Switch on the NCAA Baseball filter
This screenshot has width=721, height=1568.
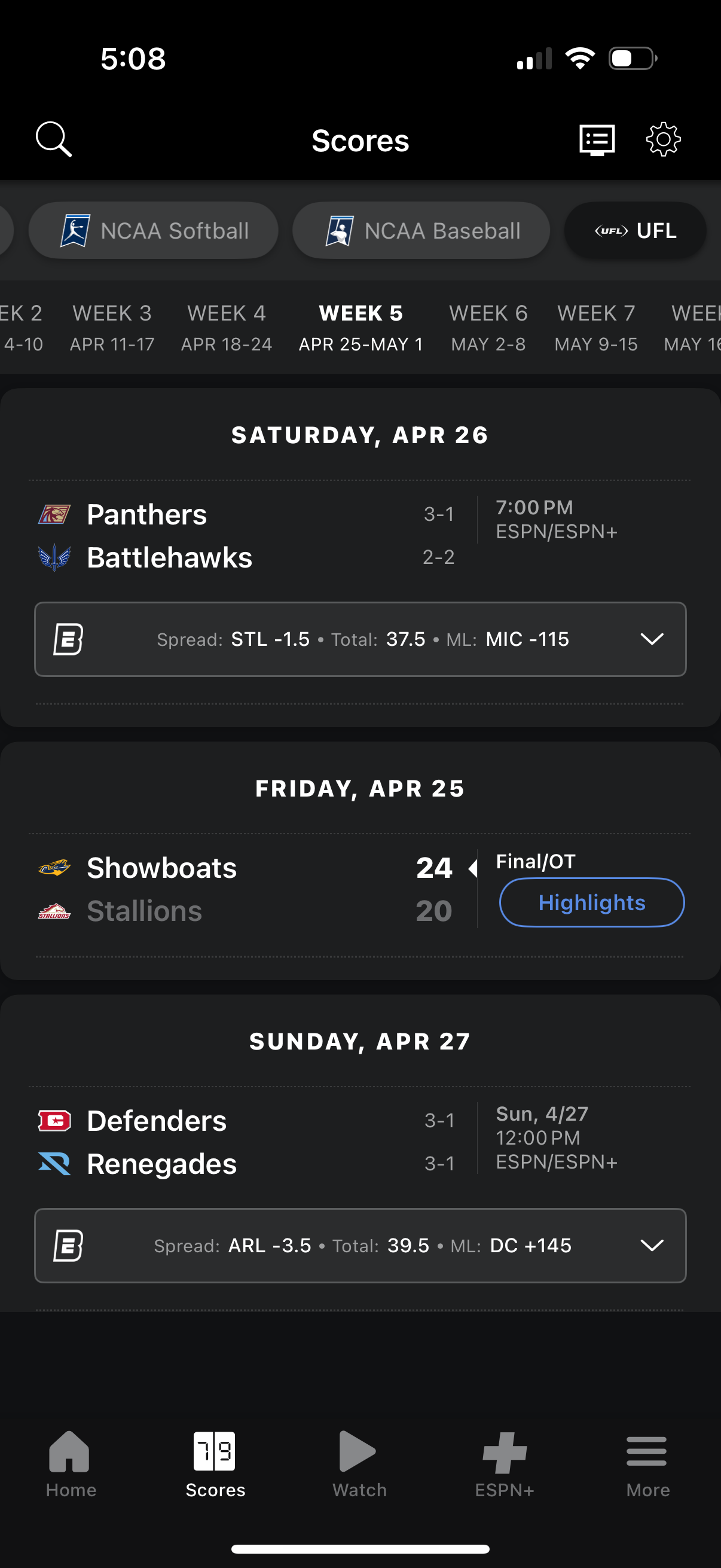pyautogui.click(x=420, y=230)
